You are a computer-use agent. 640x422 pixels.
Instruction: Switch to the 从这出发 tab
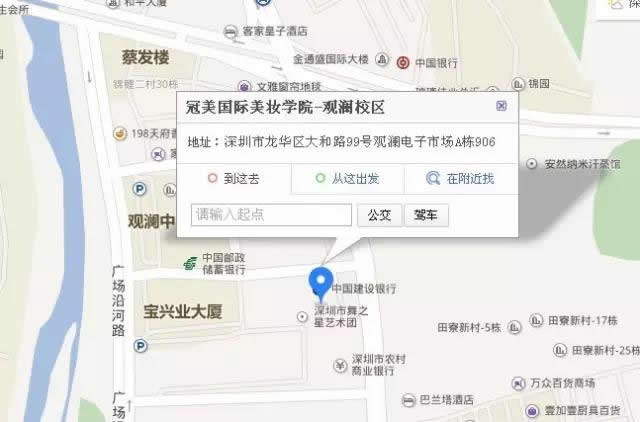tap(347, 179)
